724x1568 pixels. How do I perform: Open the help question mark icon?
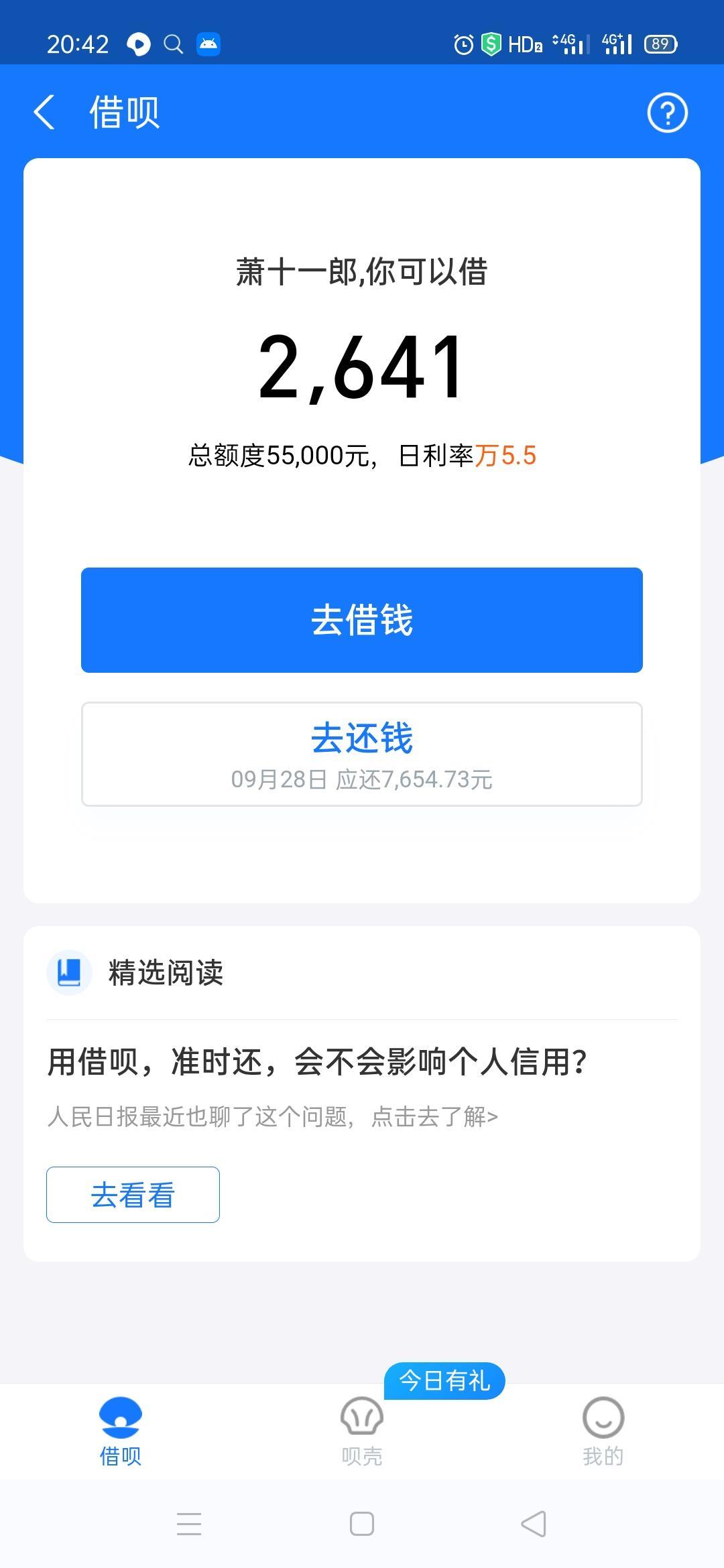[x=667, y=113]
